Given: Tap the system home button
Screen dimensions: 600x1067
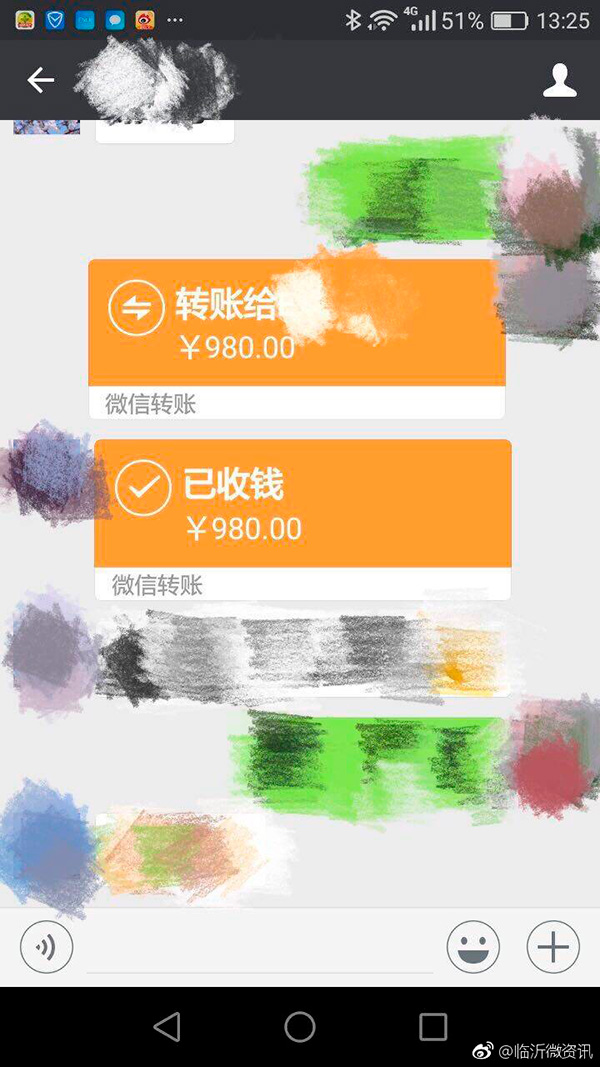Looking at the screenshot, I should click(x=300, y=1027).
